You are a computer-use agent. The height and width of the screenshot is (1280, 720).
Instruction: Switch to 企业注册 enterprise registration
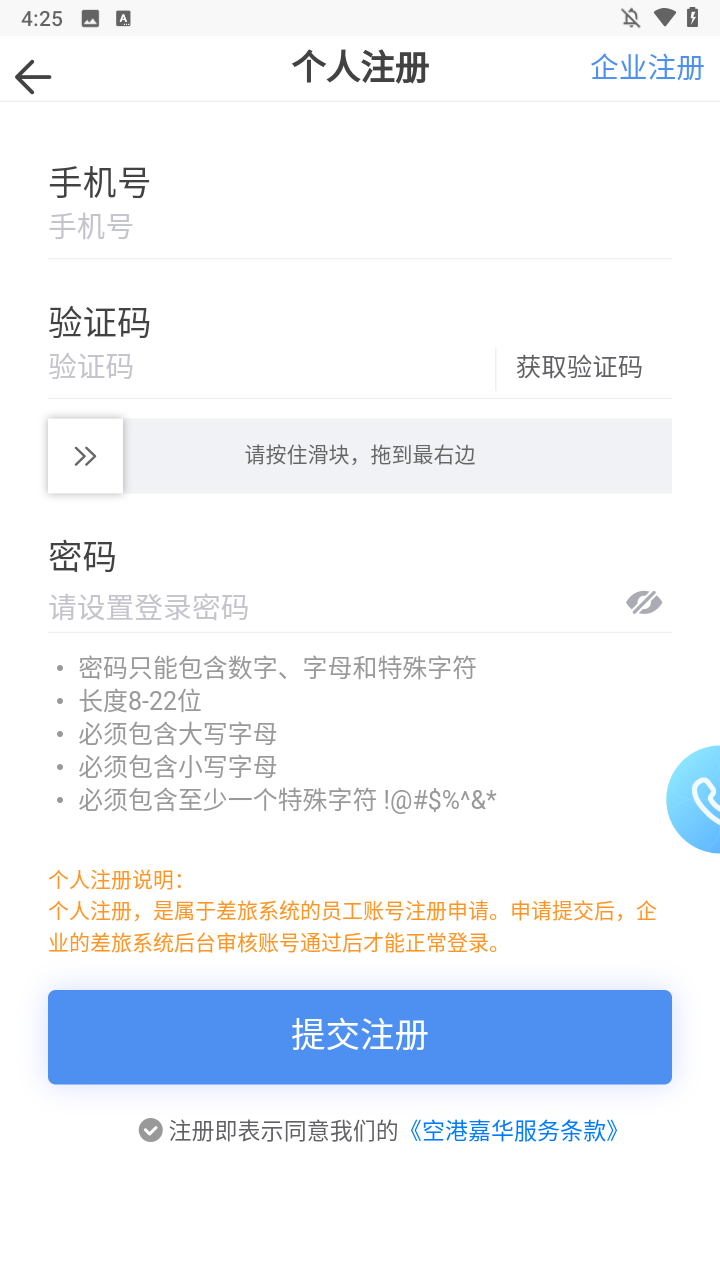pos(646,68)
